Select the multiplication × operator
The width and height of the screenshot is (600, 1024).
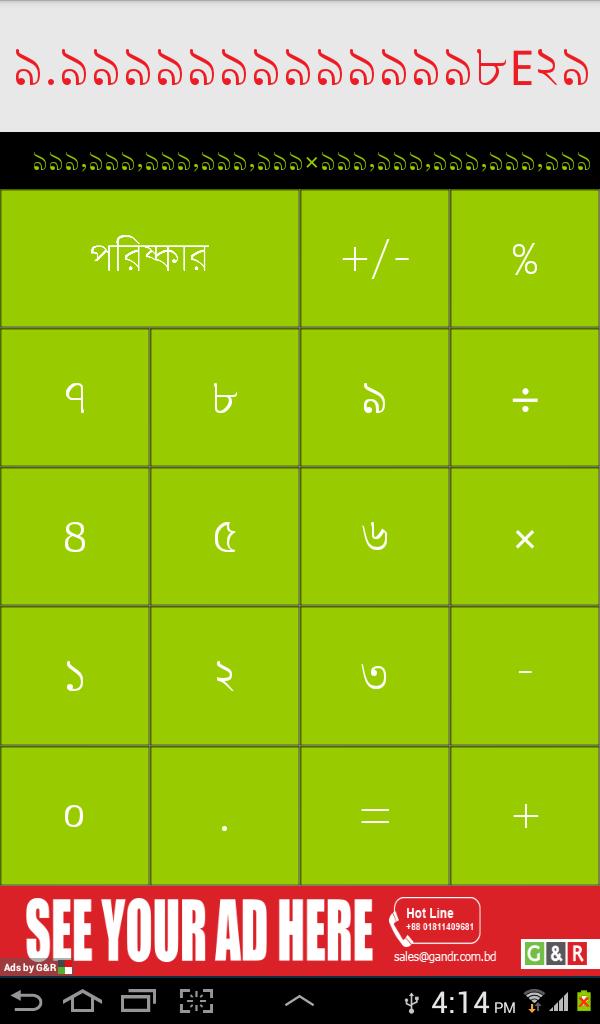click(x=525, y=537)
